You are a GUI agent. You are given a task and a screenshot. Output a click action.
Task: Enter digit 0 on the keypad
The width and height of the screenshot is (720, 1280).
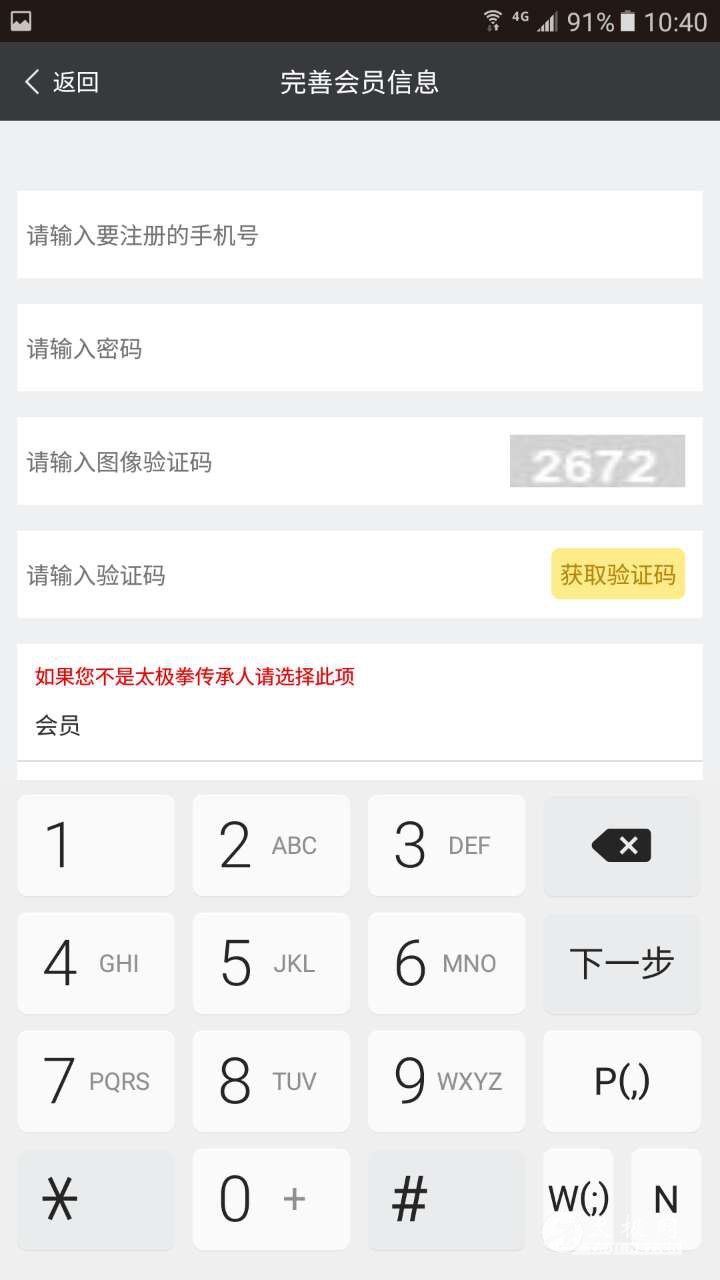click(x=271, y=1198)
